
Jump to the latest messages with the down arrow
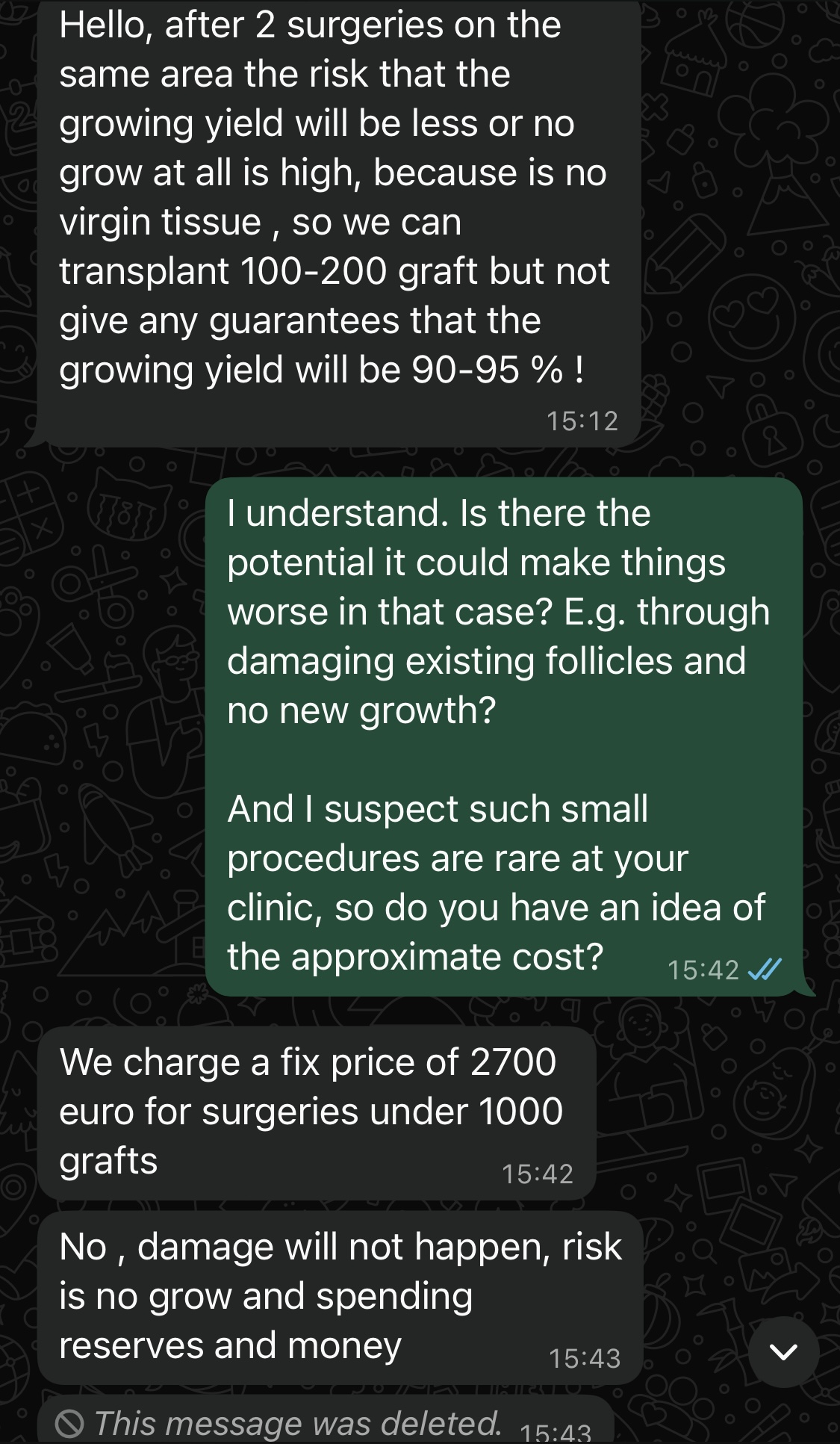[783, 1351]
